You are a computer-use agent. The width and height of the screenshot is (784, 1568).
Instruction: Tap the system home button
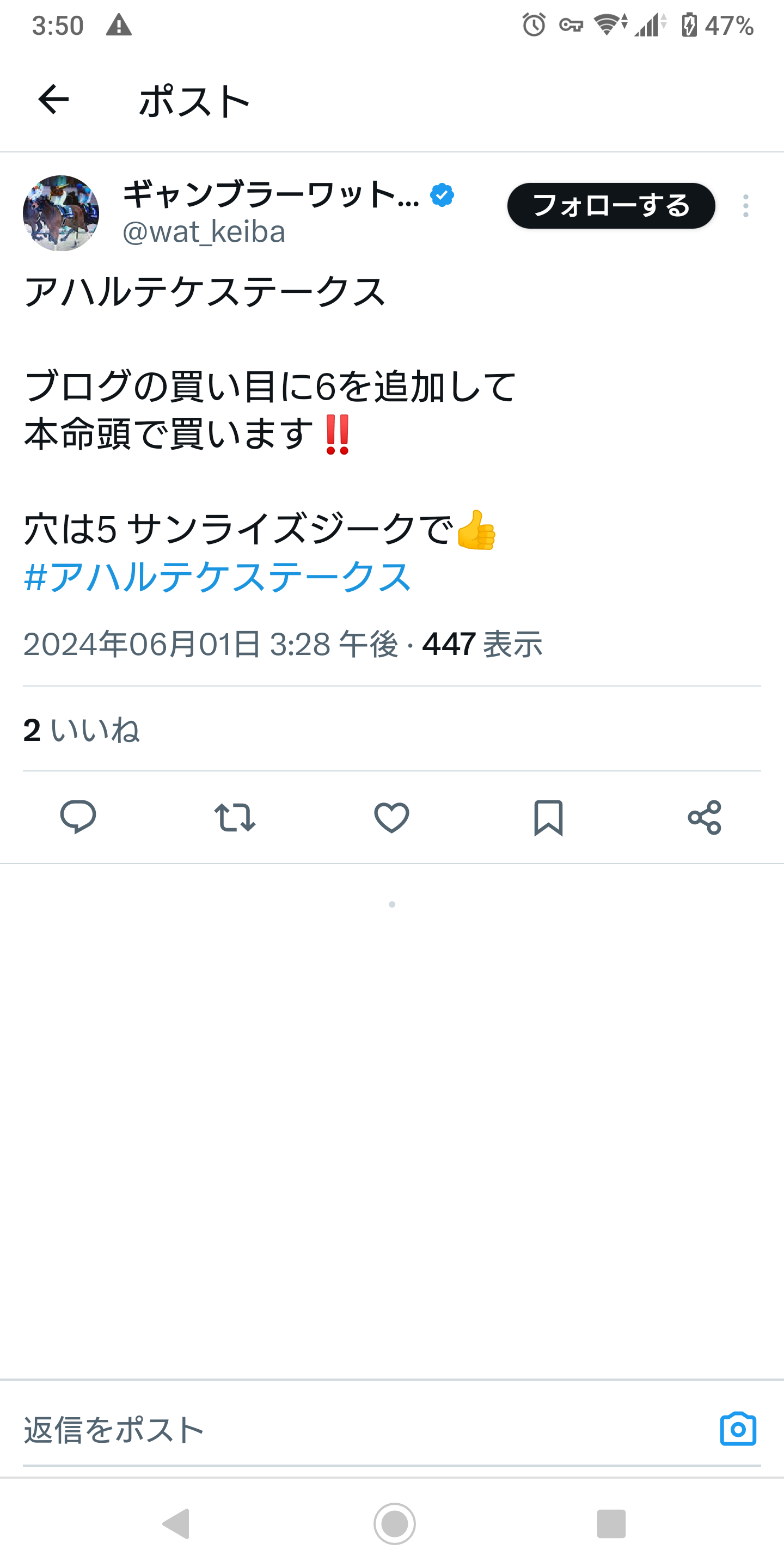[394, 1523]
